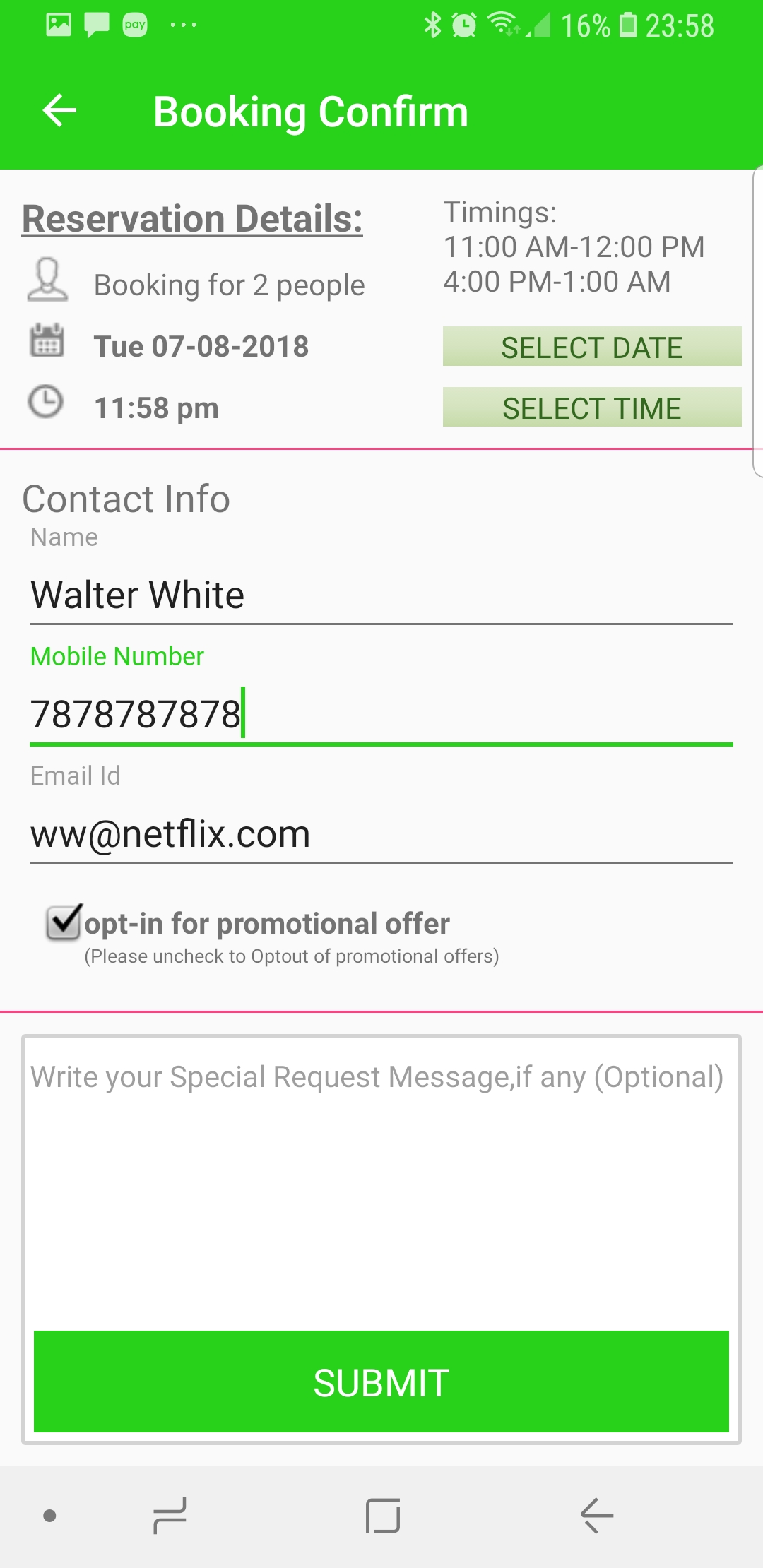Open the SELECT TIME picker
The width and height of the screenshot is (763, 1568).
591,408
